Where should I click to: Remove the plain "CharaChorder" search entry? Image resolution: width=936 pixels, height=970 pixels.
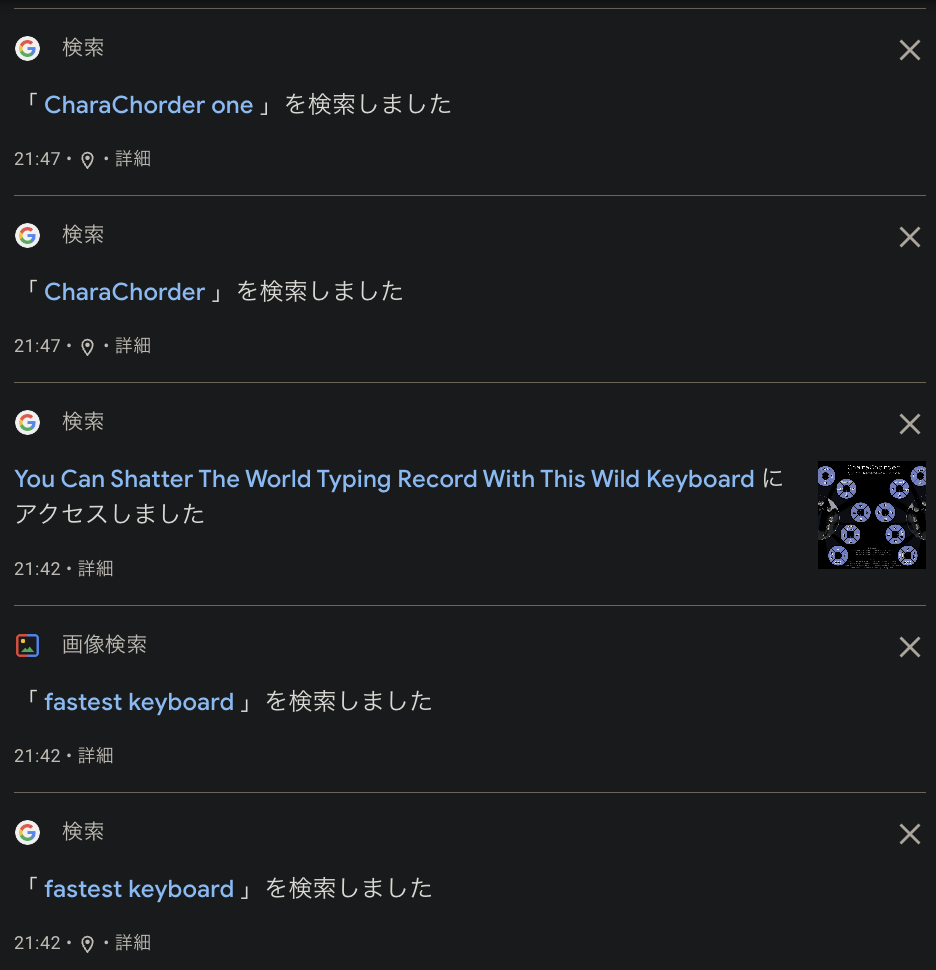pos(909,237)
